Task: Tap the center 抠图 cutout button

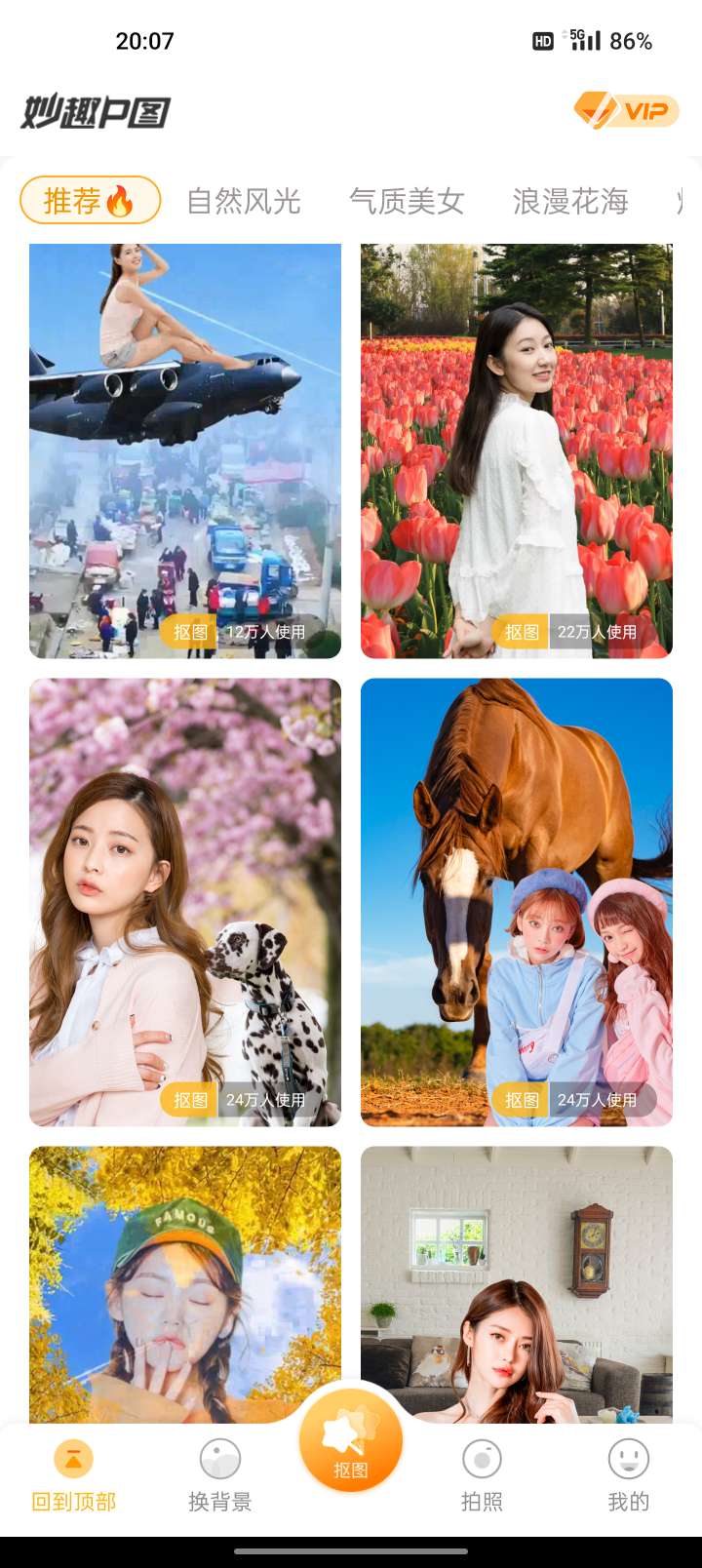Action: click(351, 1441)
